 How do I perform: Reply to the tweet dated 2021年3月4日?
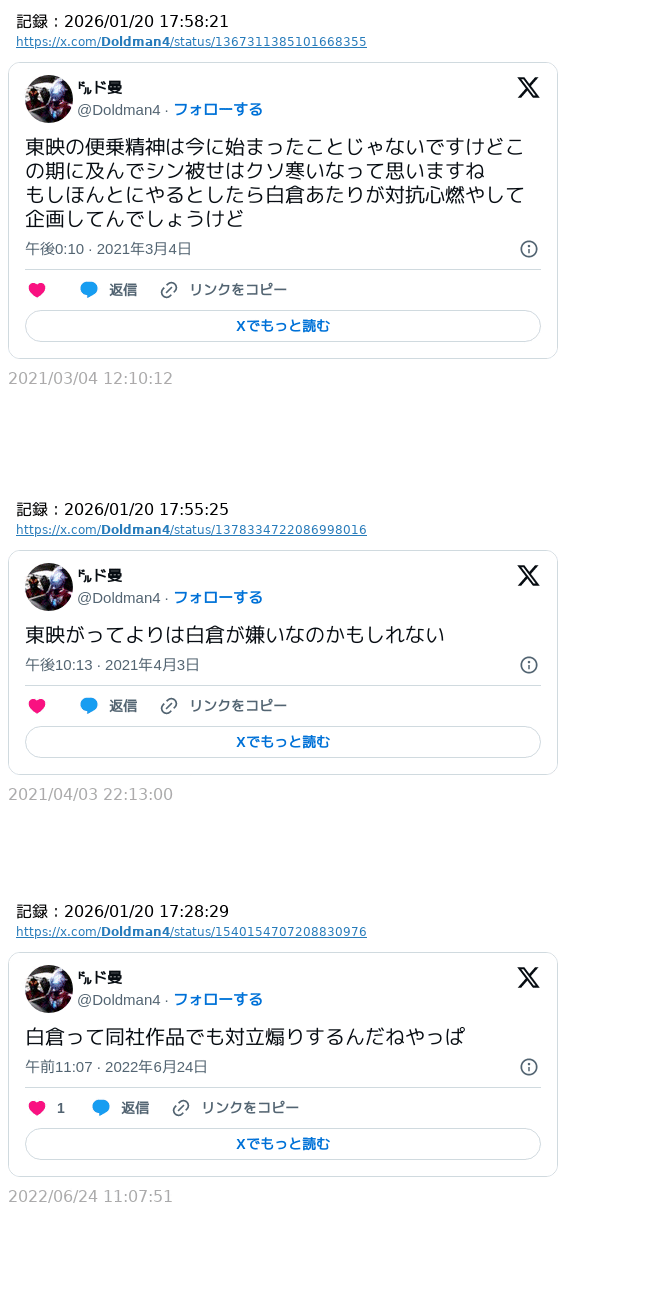click(x=108, y=290)
